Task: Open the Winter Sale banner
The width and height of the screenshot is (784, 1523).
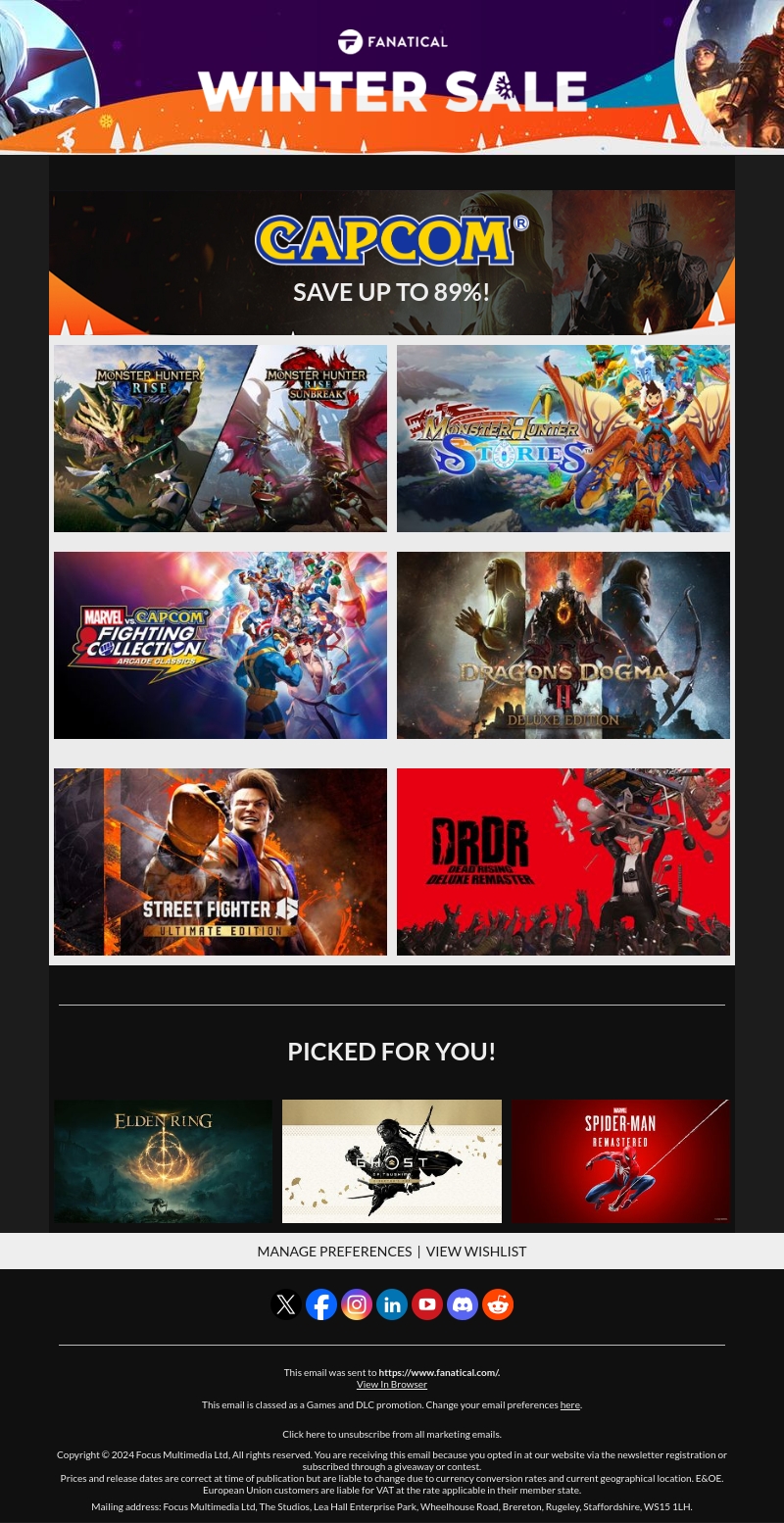Action: [392, 76]
